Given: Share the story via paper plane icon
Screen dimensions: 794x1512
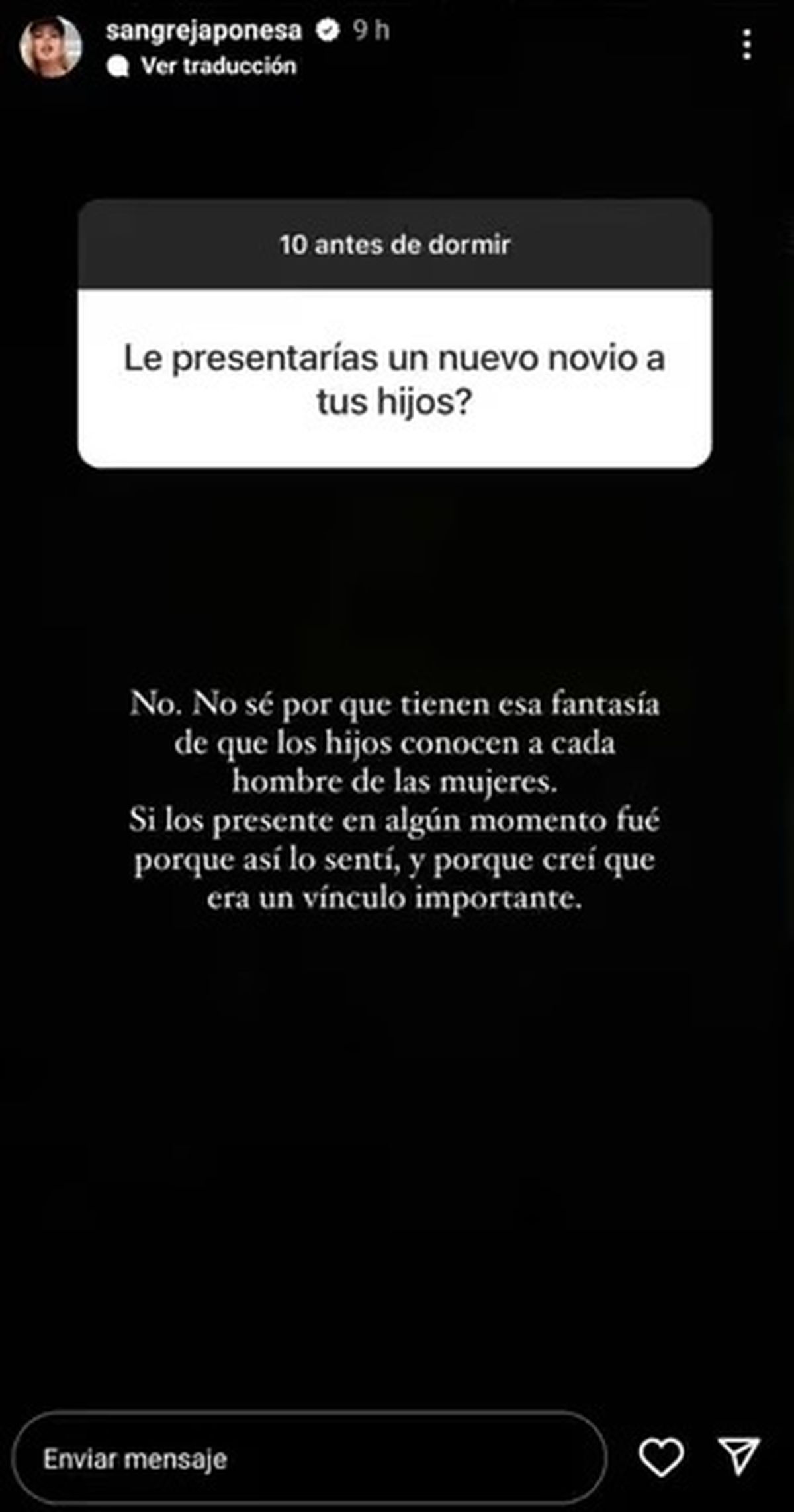Looking at the screenshot, I should [738, 1458].
